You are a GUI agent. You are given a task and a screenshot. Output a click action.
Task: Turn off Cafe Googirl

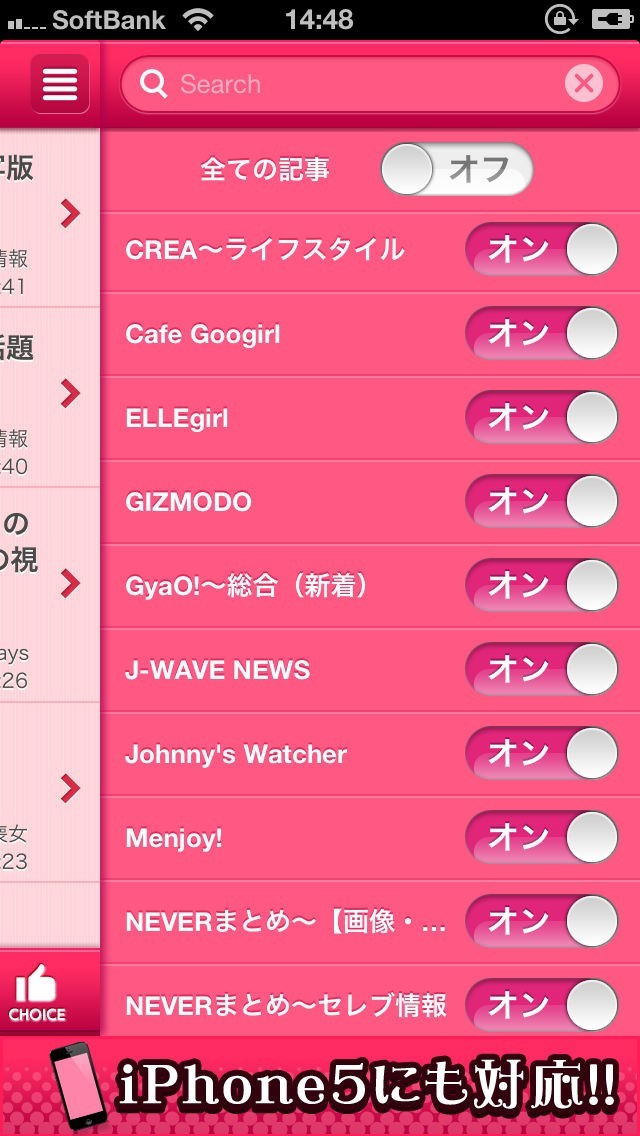click(541, 334)
